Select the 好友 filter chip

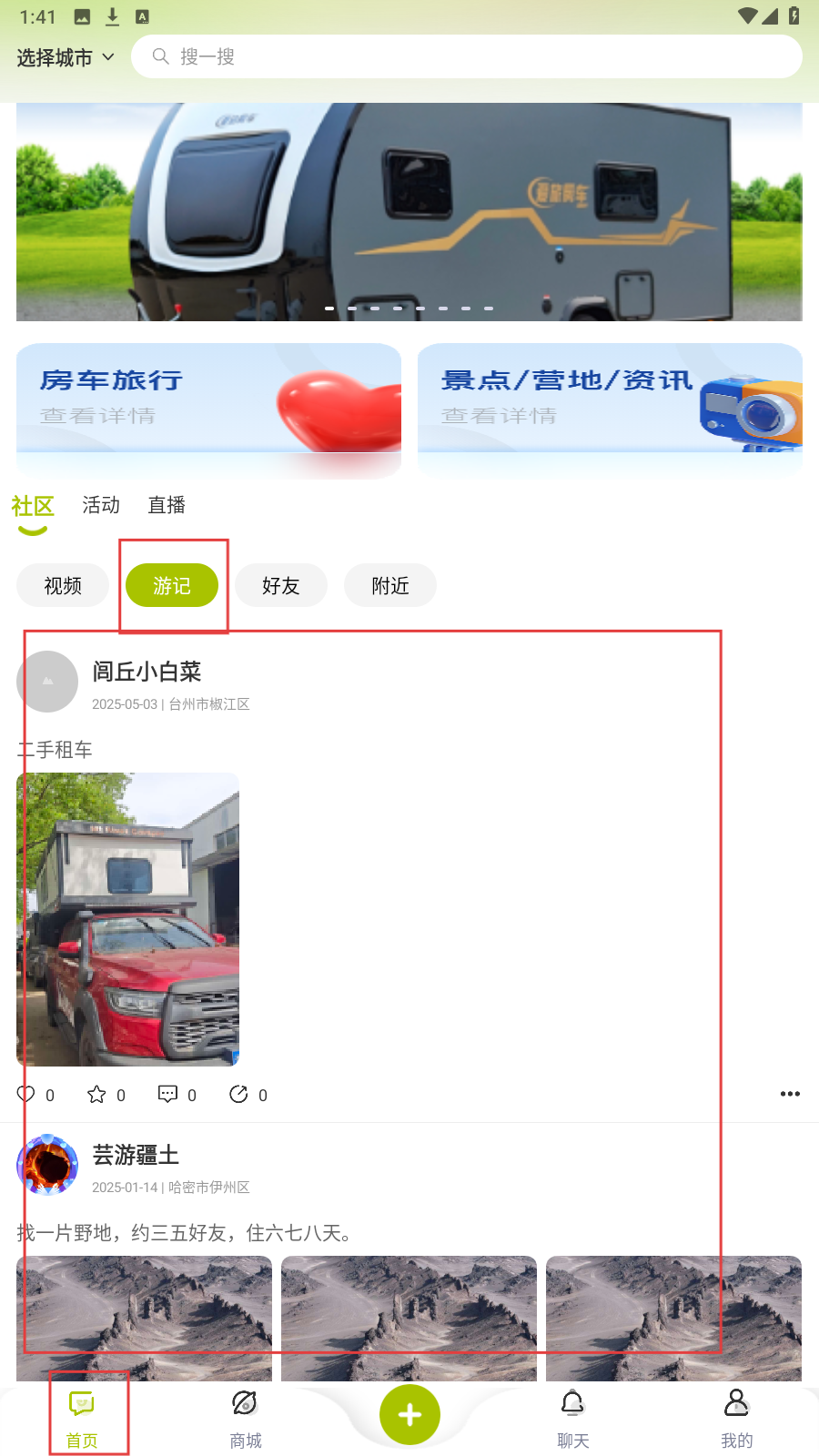click(280, 585)
